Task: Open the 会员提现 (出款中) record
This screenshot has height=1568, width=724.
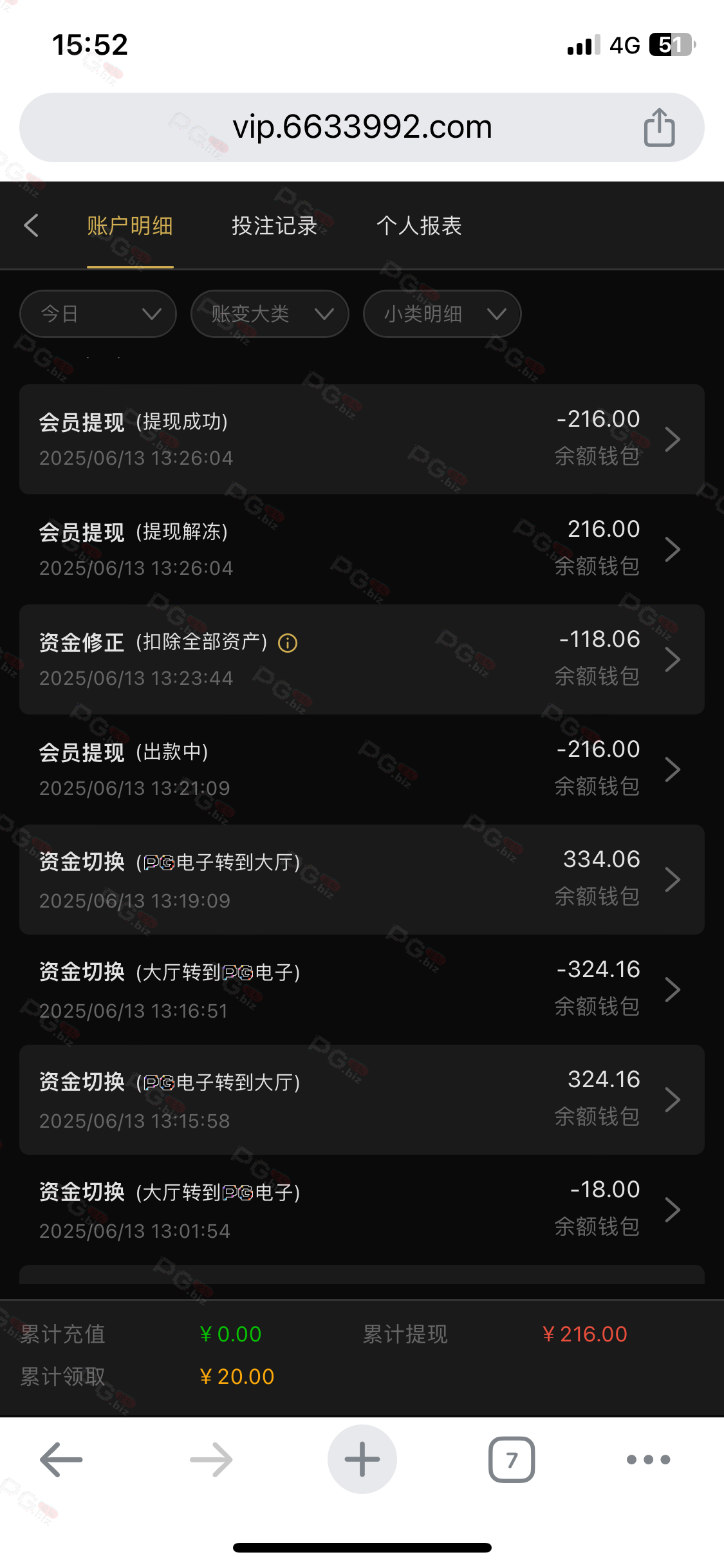Action: pyautogui.click(x=362, y=769)
